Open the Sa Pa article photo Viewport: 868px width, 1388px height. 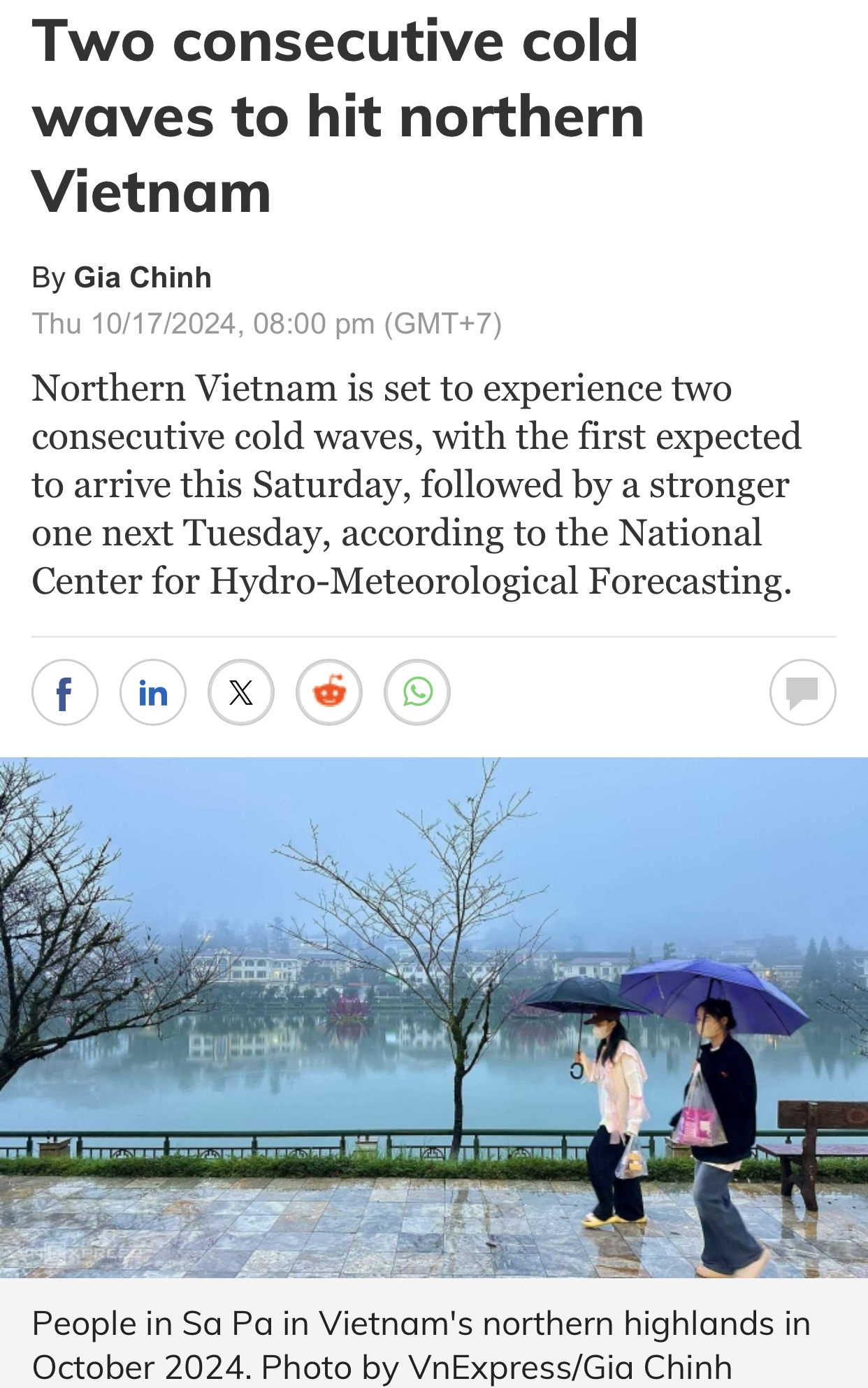pos(434,1017)
